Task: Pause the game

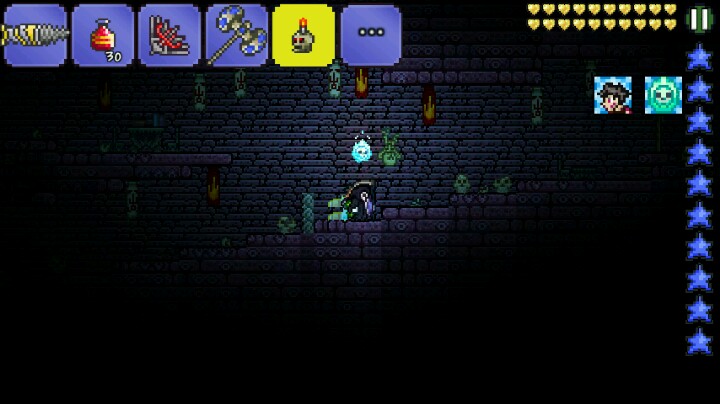Action: 699,20
